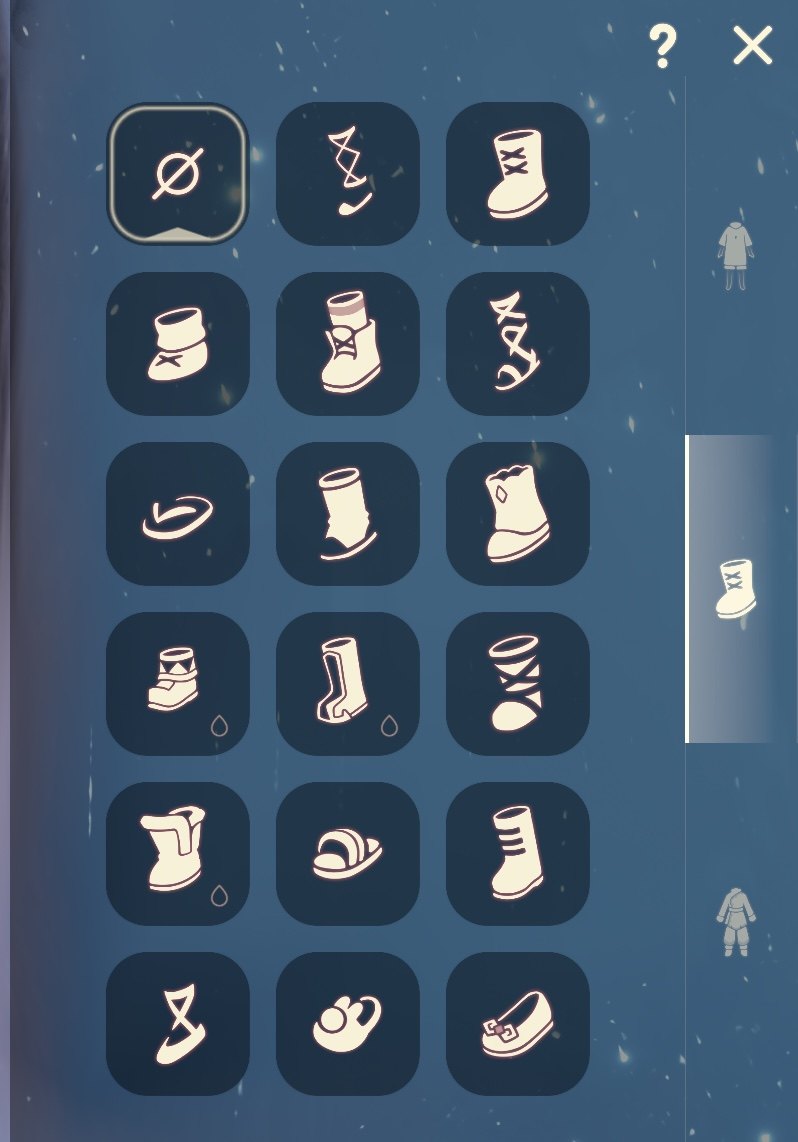Viewport: 798px width, 1142px height.
Task: Pick the tall boot with three stripes
Action: pos(518,854)
